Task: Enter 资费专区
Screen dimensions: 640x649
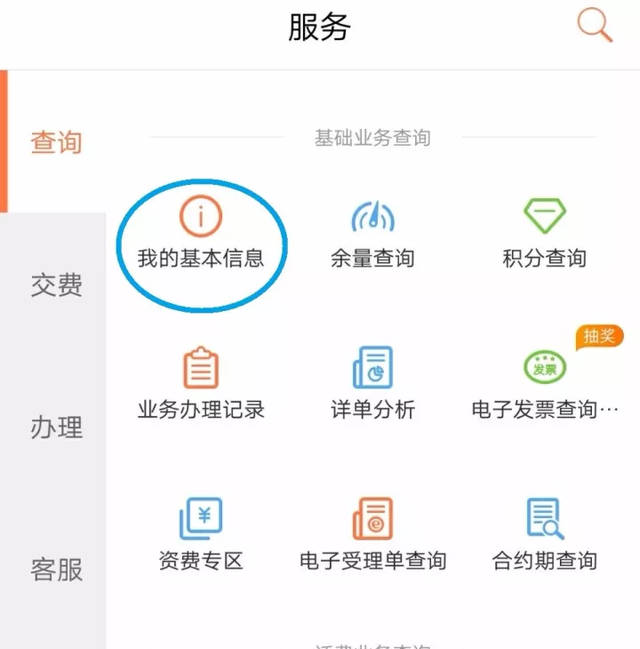Action: [x=201, y=536]
